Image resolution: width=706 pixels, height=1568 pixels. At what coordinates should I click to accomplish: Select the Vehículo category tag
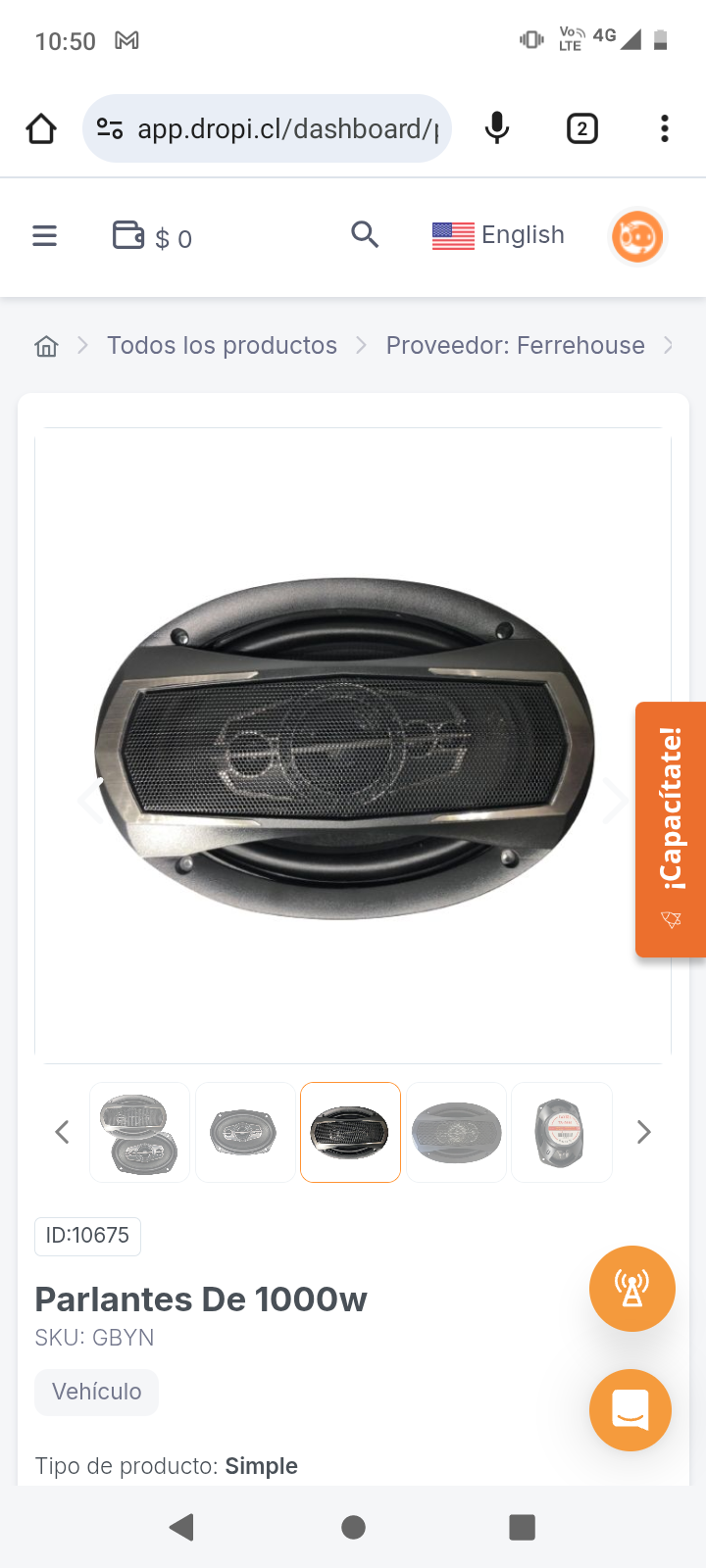click(96, 1392)
